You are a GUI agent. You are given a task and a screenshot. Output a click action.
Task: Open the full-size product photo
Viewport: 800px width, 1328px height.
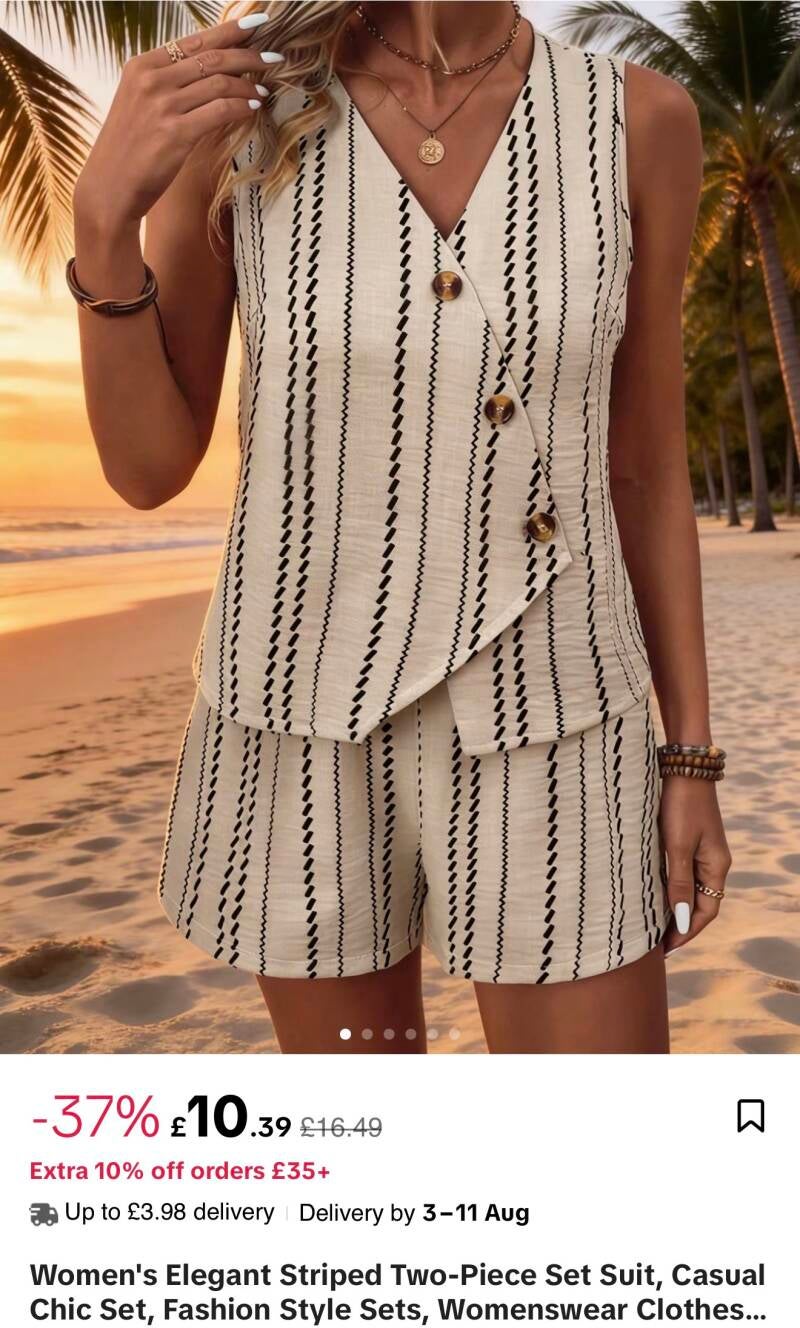(400, 527)
